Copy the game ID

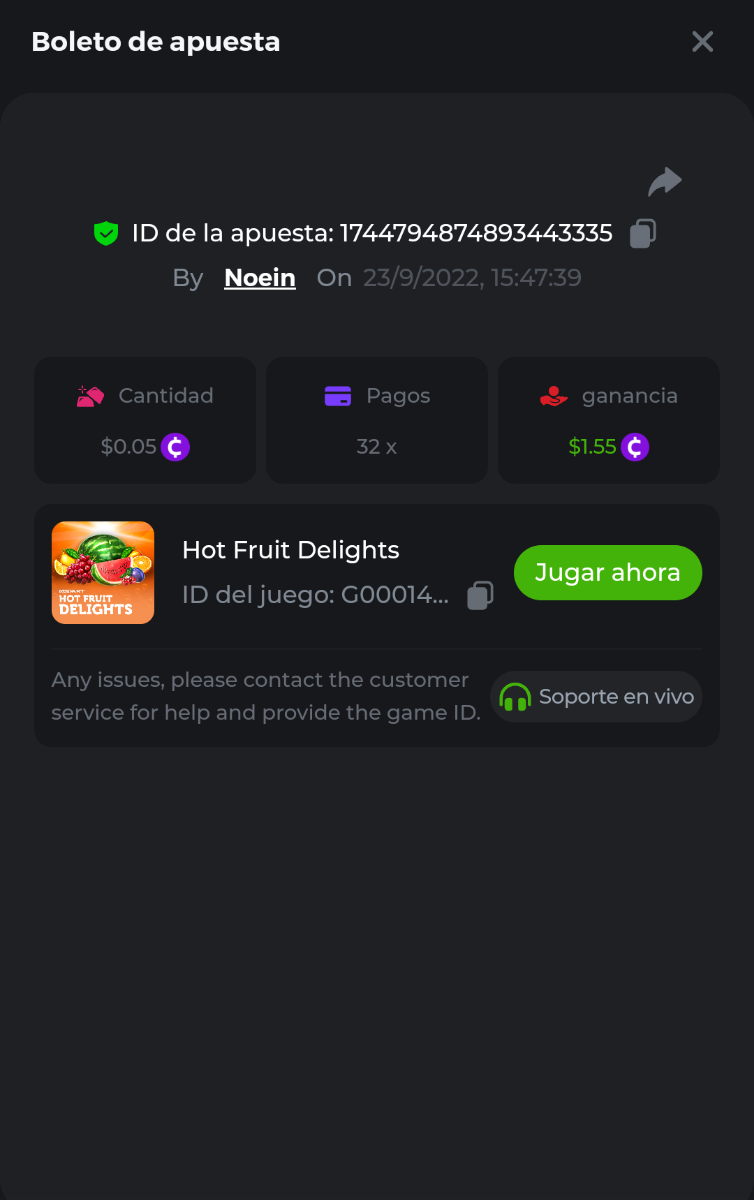pos(480,596)
